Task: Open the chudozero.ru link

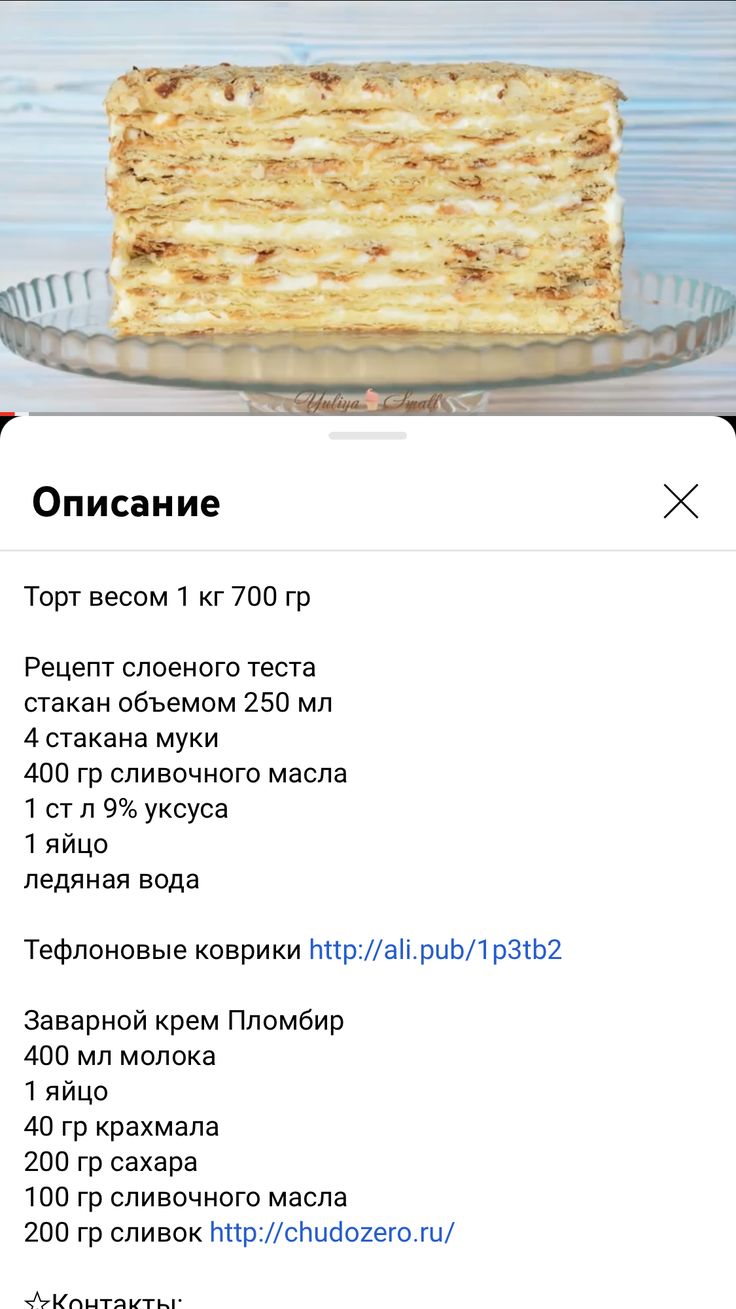Action: point(332,1232)
